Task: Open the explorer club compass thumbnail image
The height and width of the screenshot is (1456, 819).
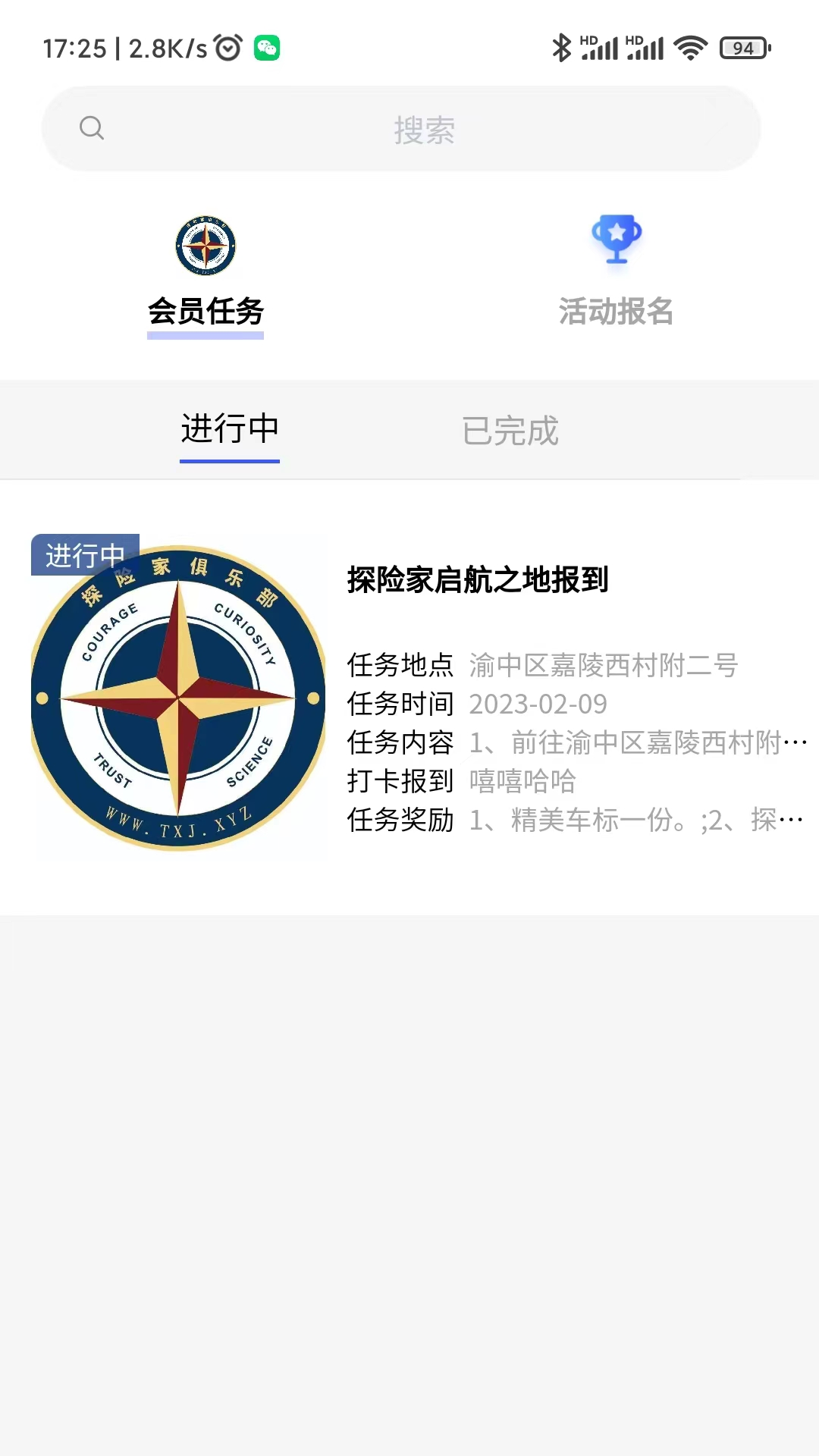Action: pyautogui.click(x=178, y=698)
